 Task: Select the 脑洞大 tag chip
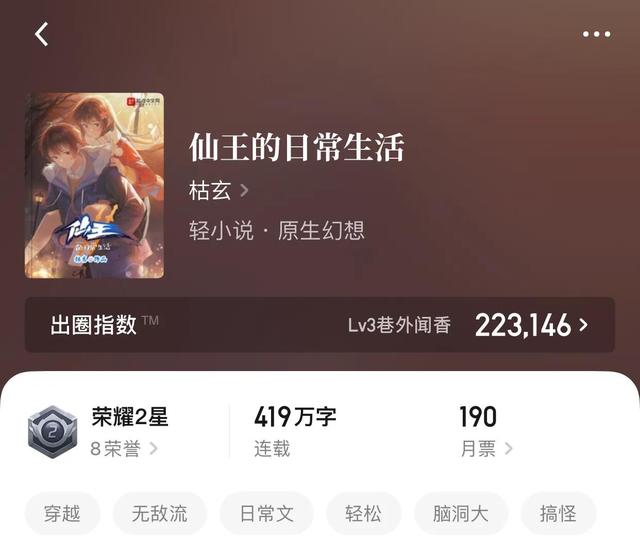(x=461, y=514)
